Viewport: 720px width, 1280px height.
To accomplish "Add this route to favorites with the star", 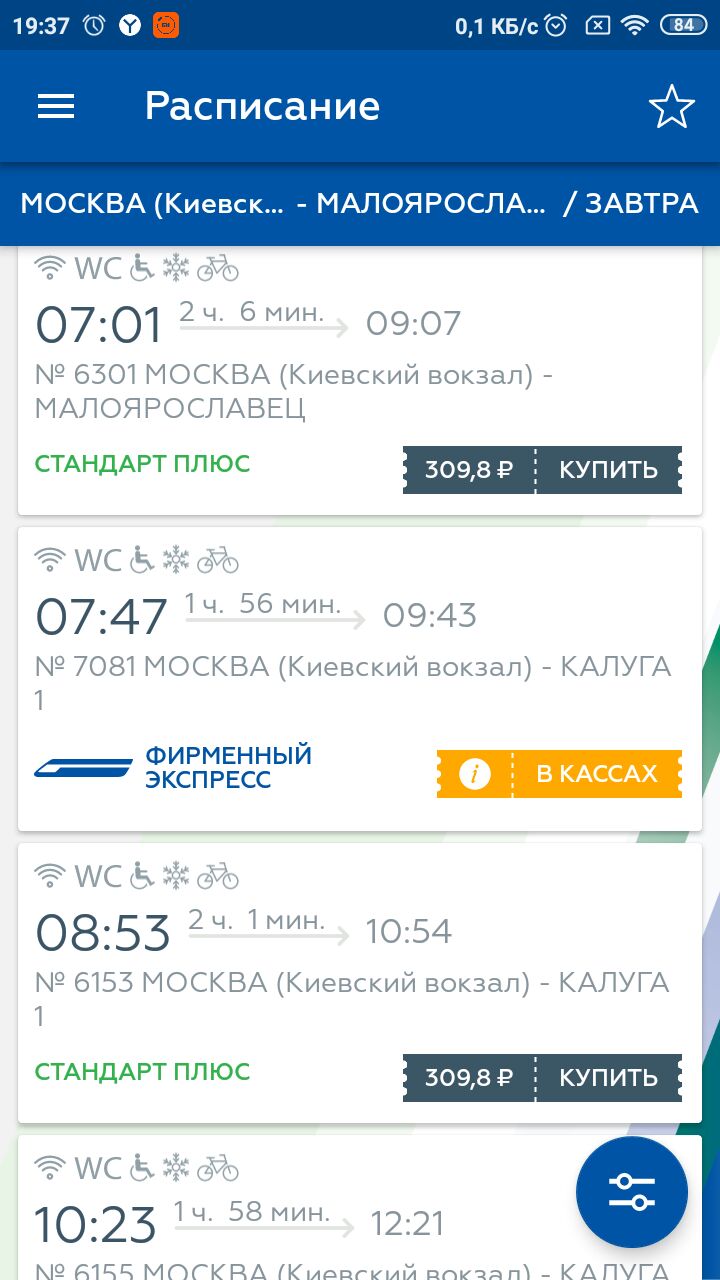I will [671, 107].
